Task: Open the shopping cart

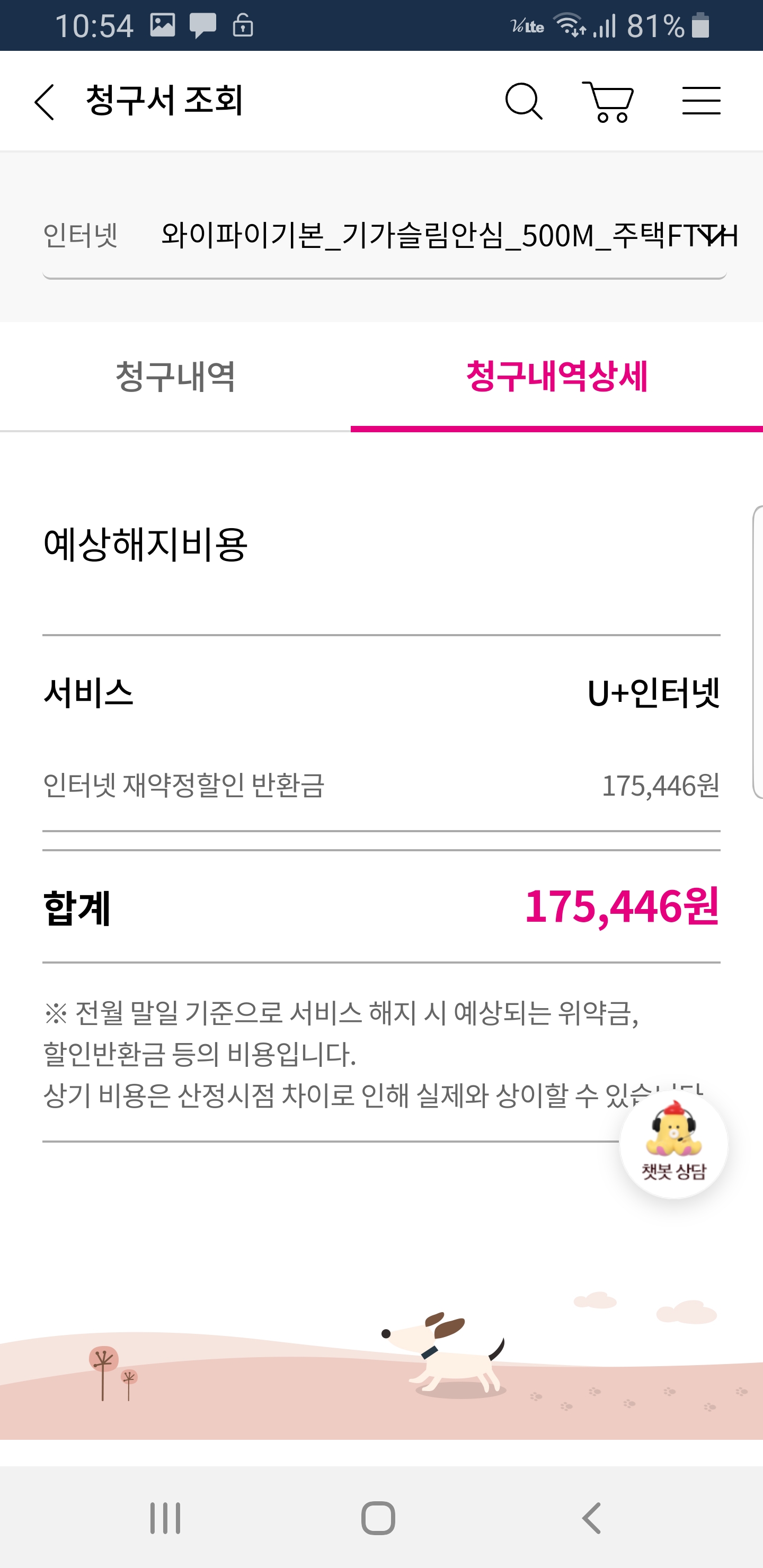Action: [x=608, y=102]
